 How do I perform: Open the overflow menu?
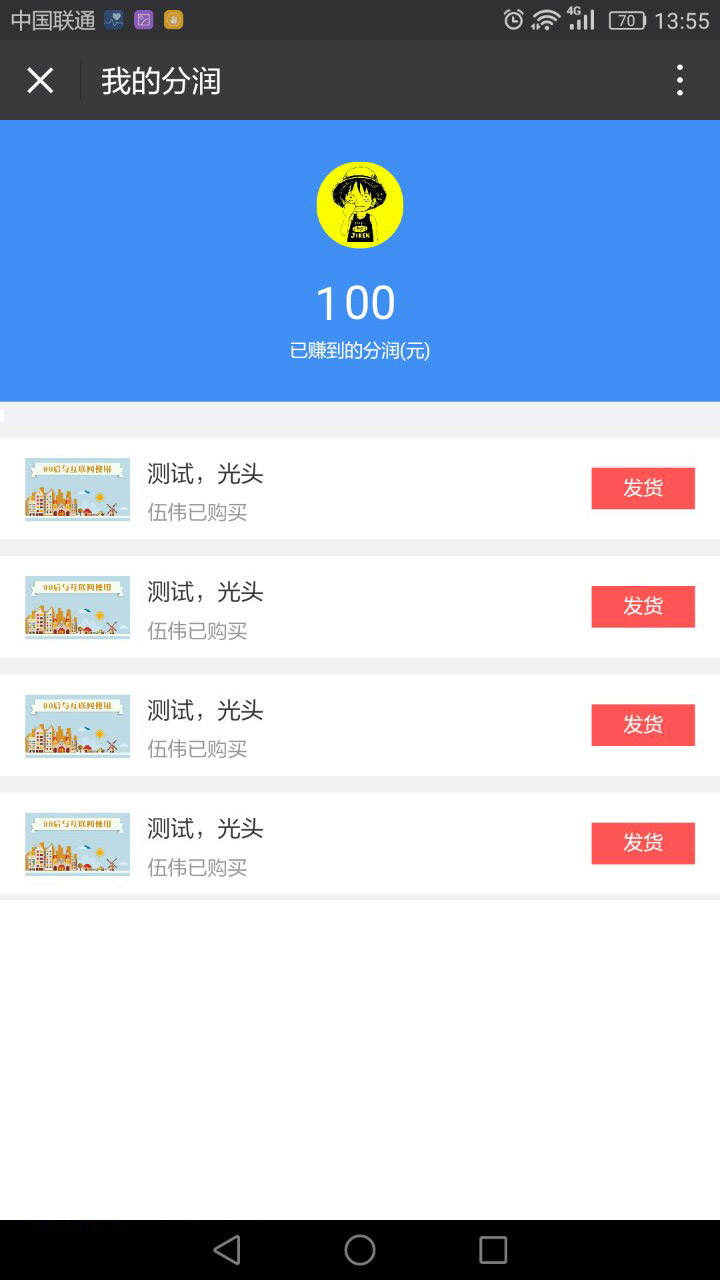tap(680, 80)
